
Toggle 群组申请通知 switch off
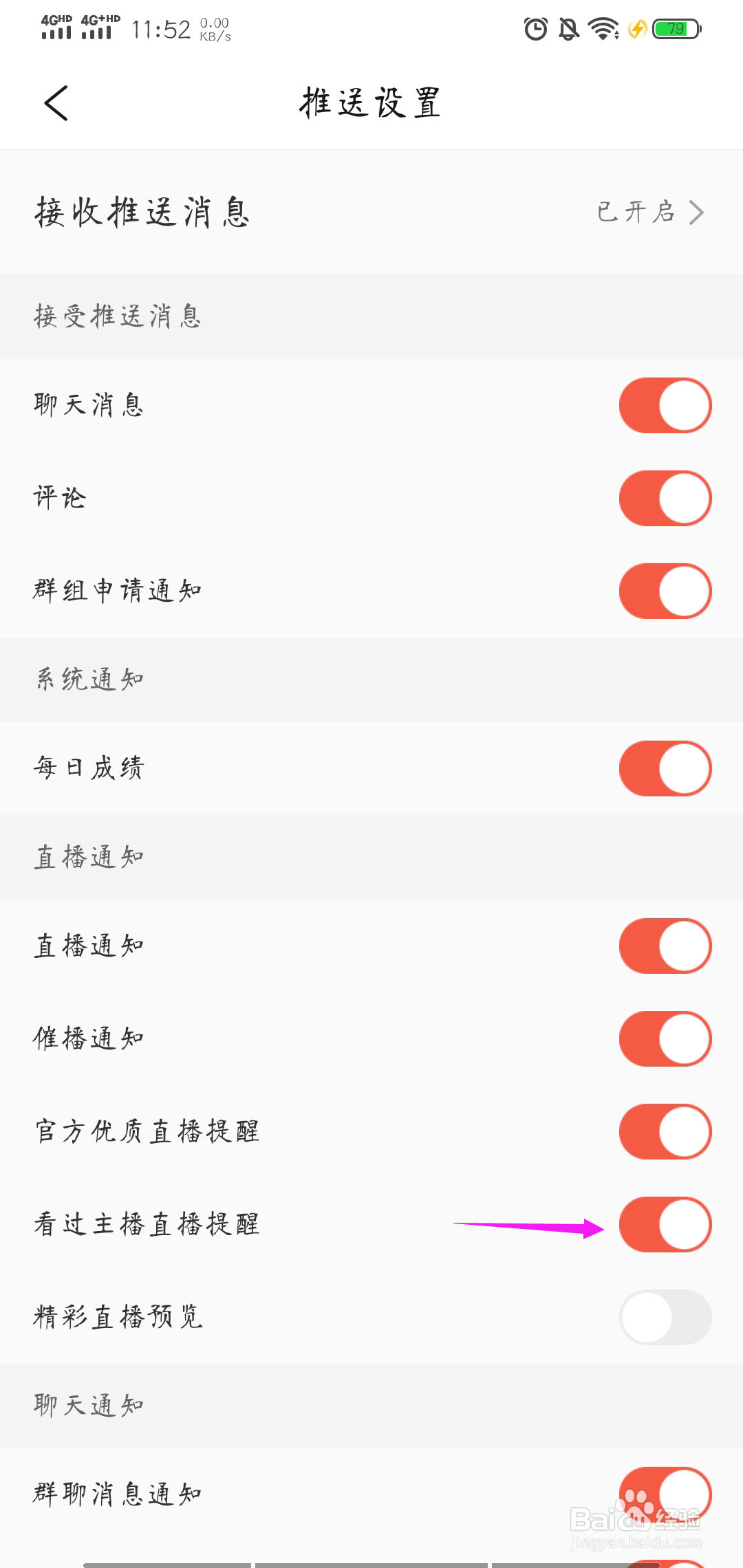665,591
